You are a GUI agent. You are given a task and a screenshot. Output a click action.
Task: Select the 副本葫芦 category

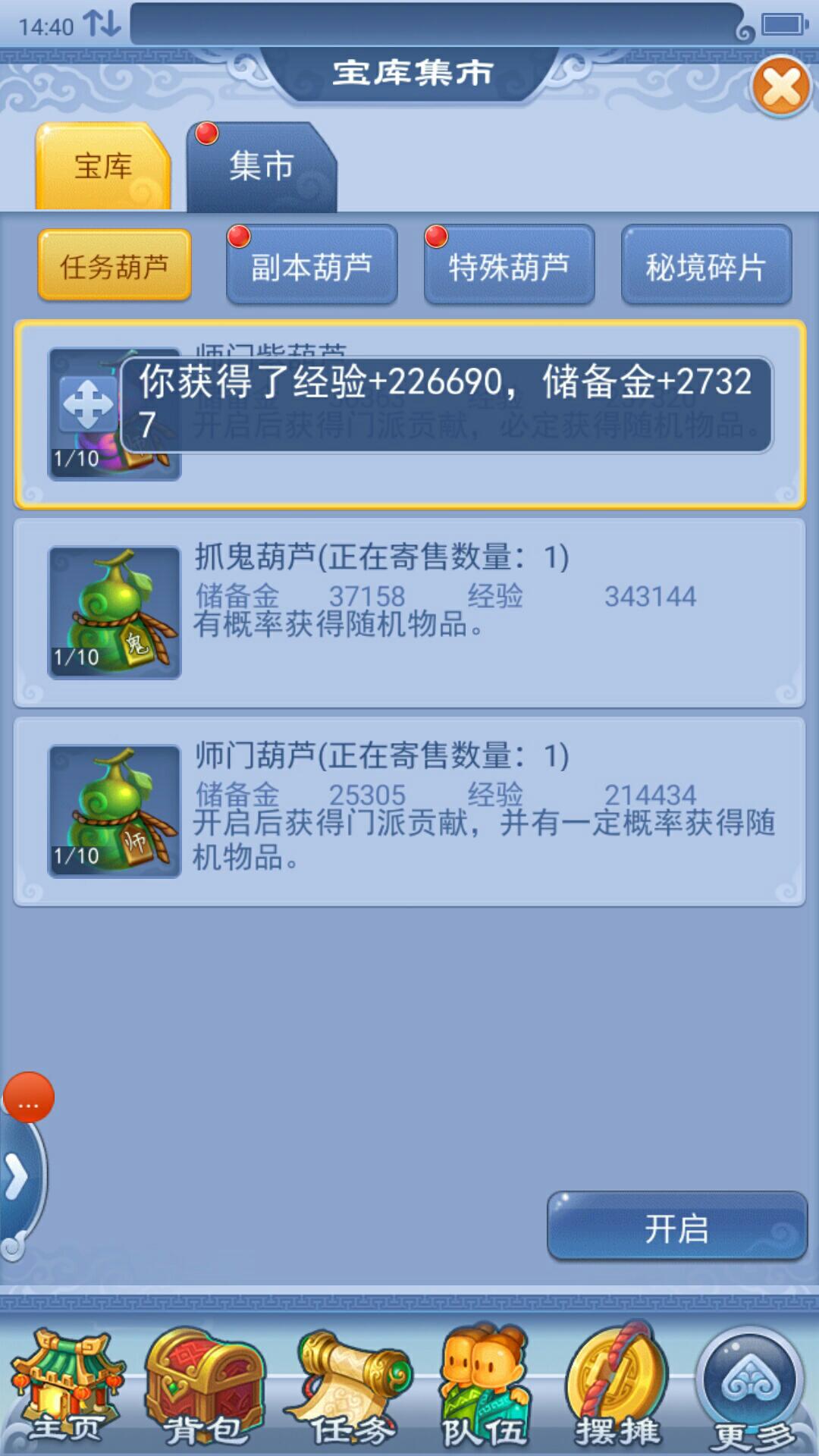click(x=312, y=266)
